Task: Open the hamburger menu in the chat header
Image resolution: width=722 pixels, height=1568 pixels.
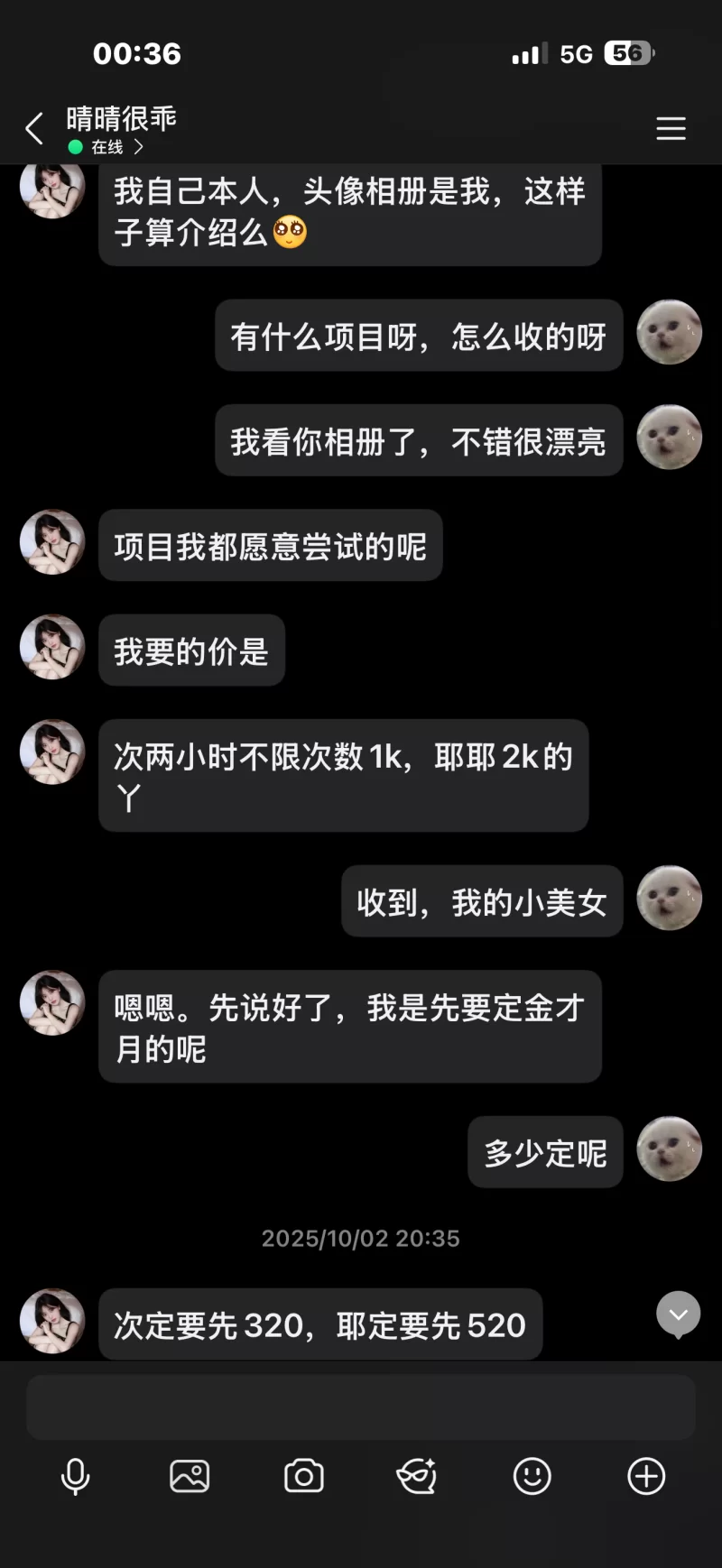Action: point(671,129)
